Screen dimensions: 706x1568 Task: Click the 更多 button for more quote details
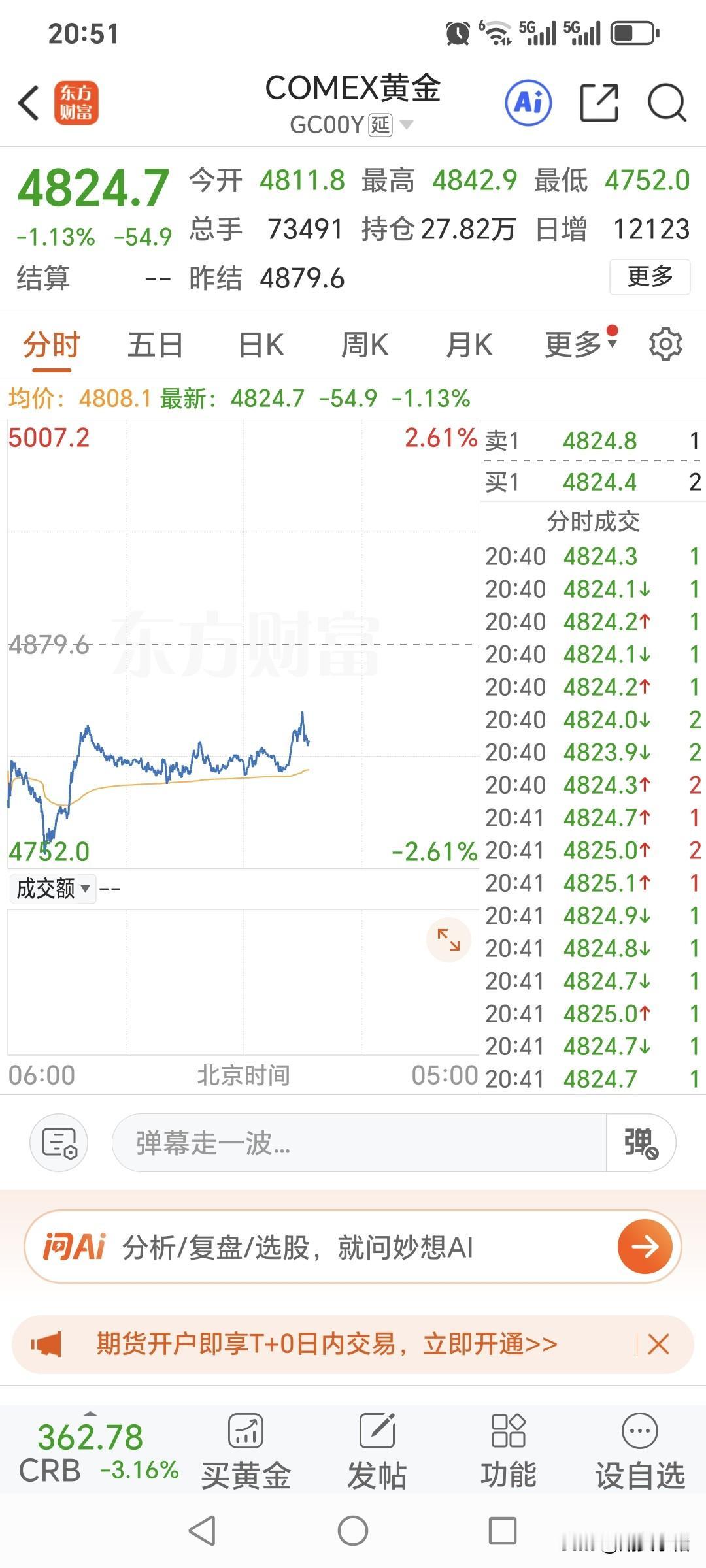(x=649, y=277)
